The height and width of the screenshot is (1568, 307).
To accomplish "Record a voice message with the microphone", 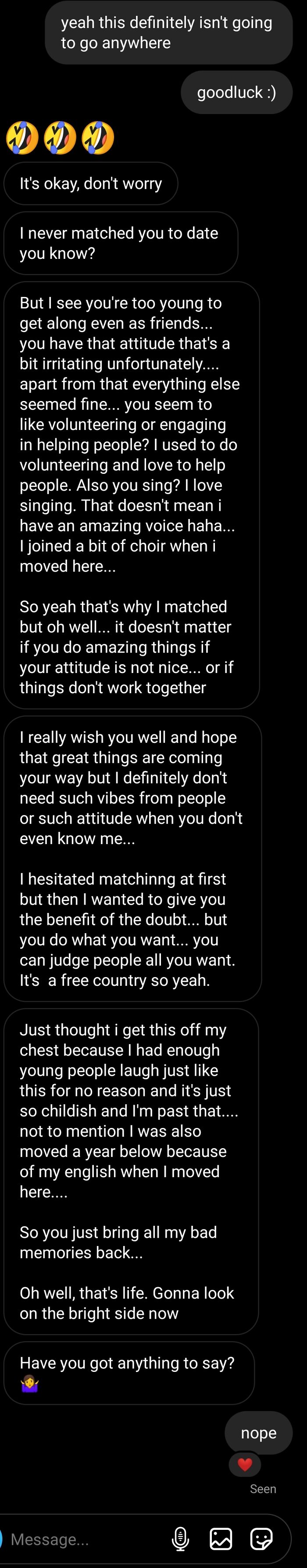I will (x=181, y=1539).
